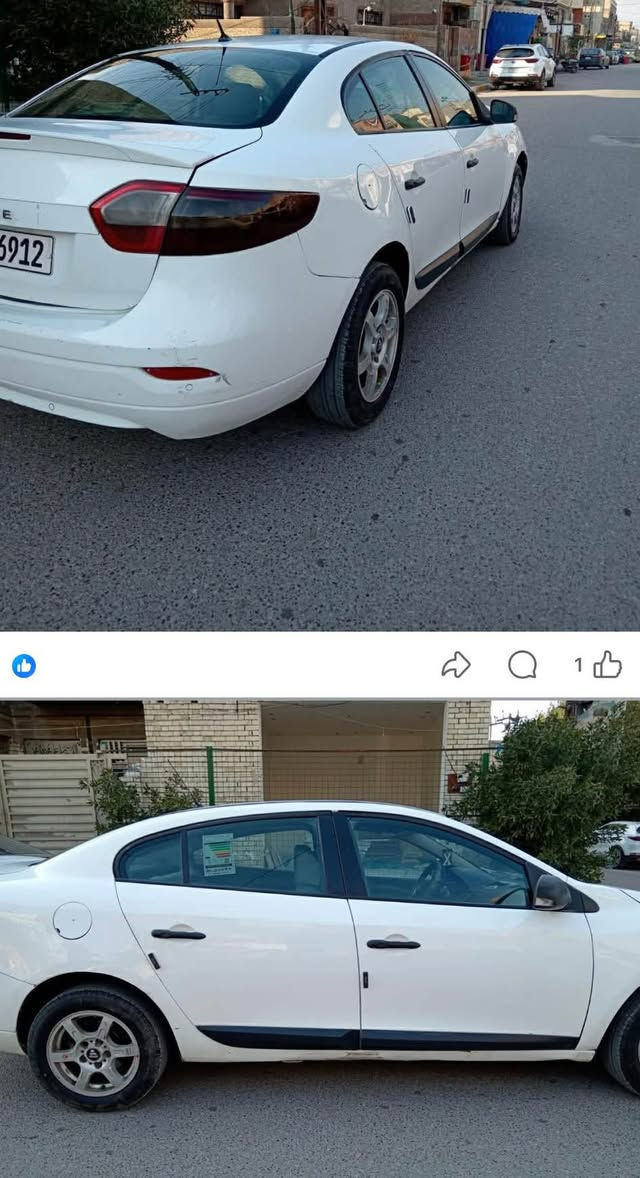
Task: Like the rear-view car photo
Action: pyautogui.click(x=607, y=665)
